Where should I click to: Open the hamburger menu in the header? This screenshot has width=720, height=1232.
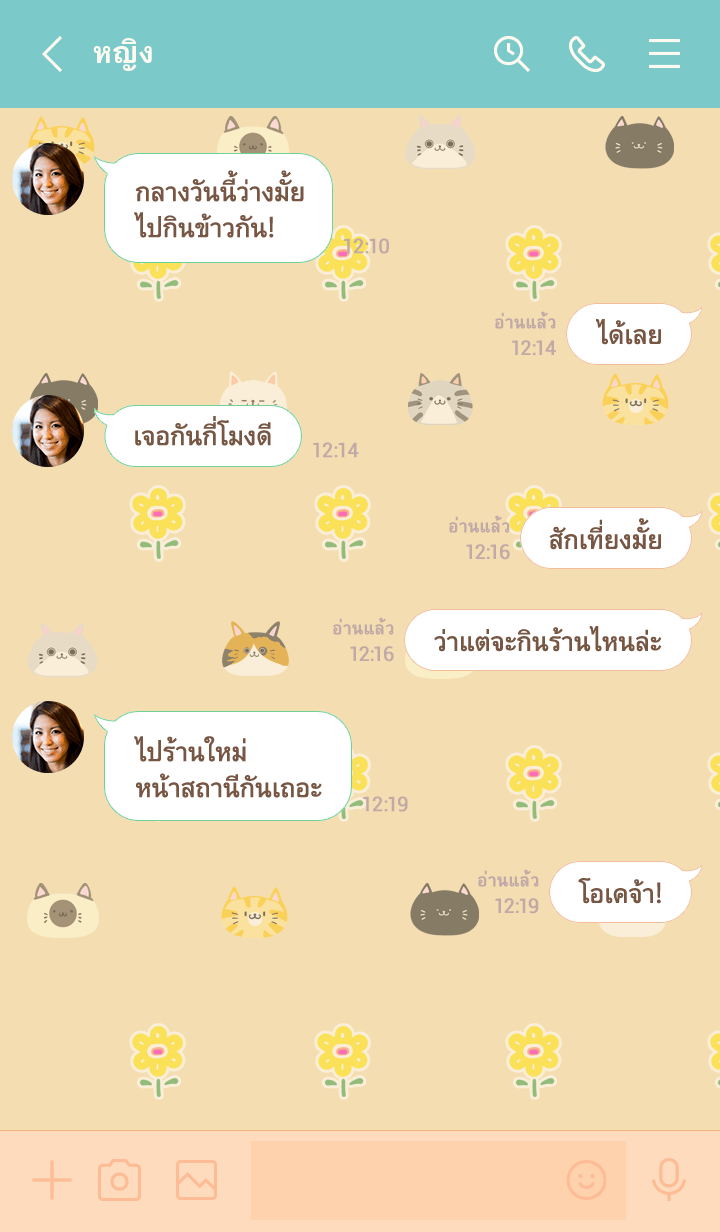click(x=664, y=54)
